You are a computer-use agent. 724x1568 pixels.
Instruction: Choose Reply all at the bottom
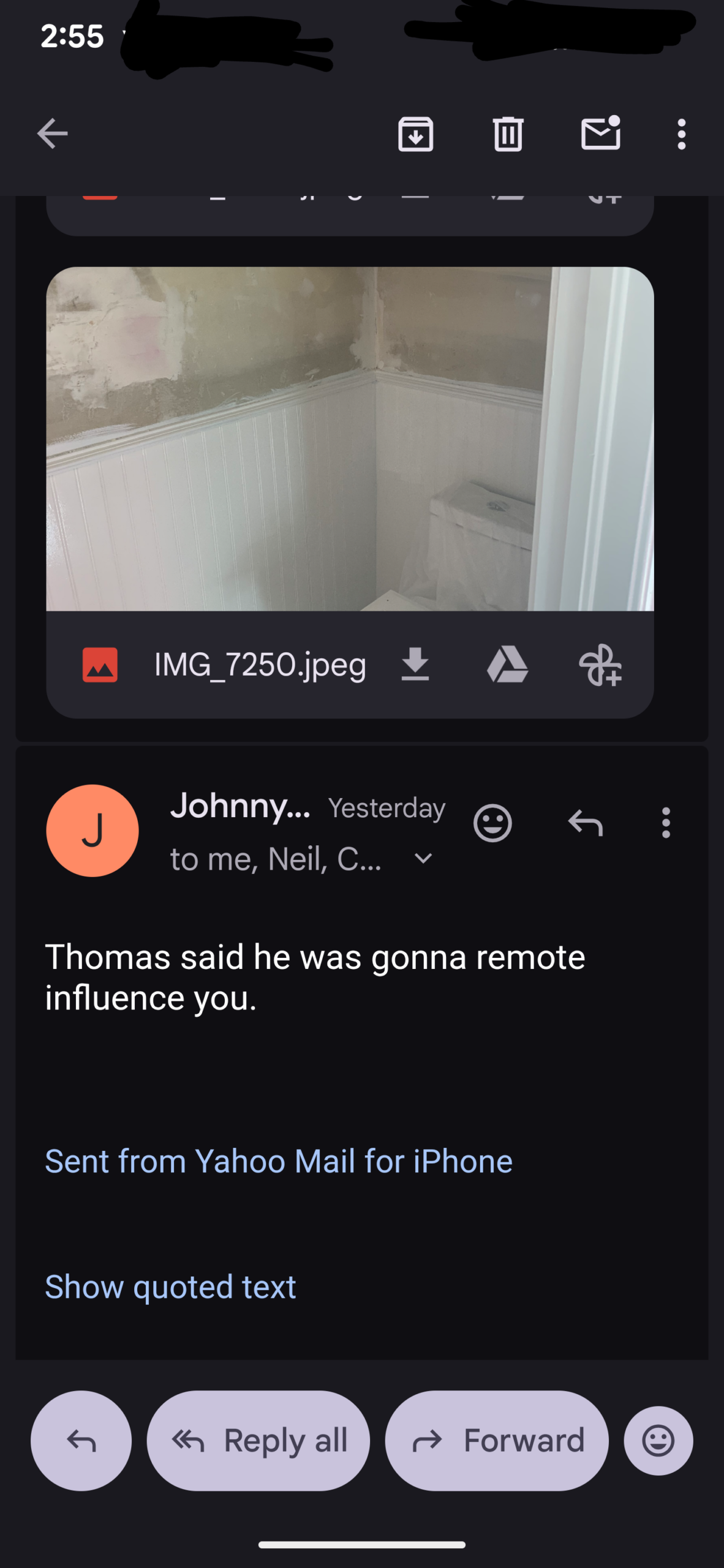258,1441
